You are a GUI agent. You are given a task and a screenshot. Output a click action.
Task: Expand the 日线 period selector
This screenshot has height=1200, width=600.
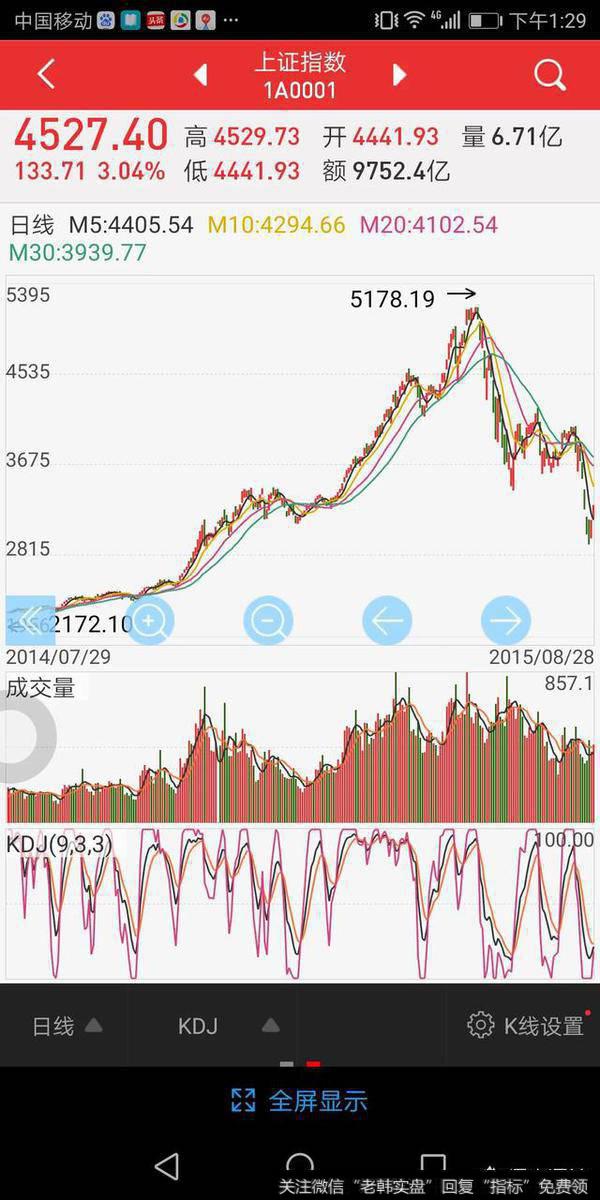pos(66,1026)
